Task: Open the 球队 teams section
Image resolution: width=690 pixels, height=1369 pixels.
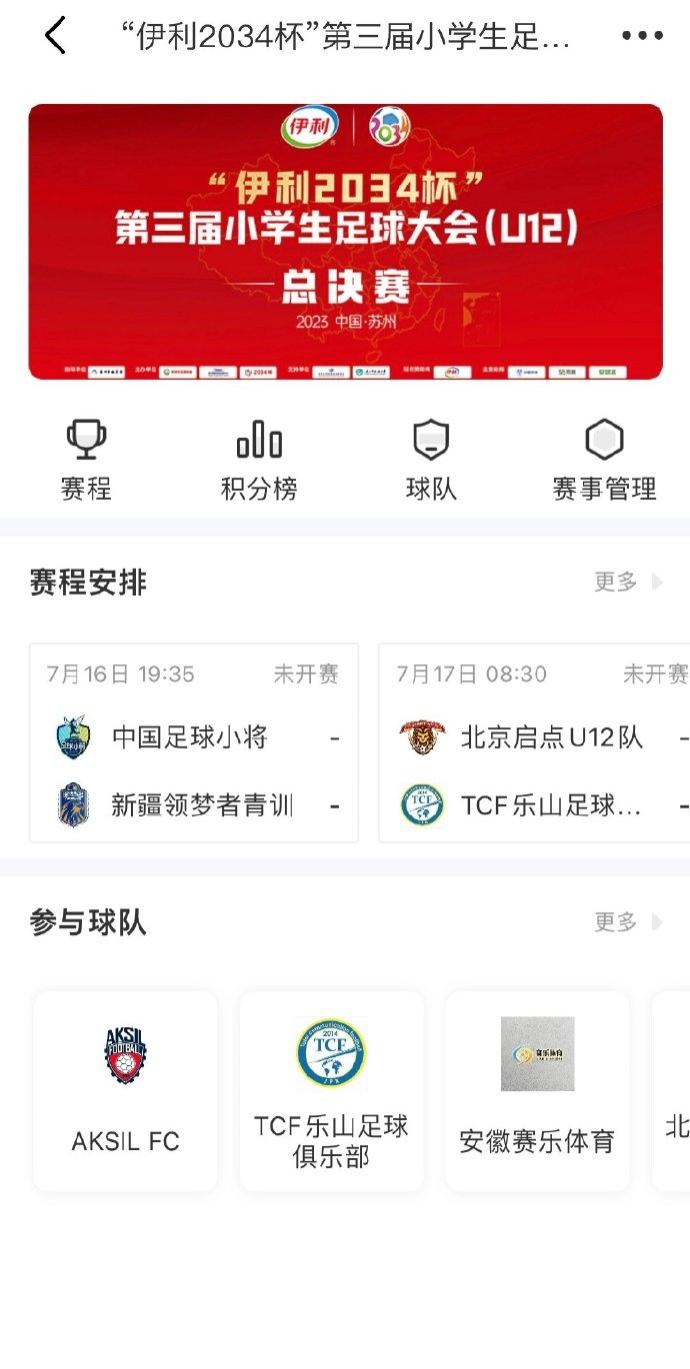Action: (x=431, y=460)
